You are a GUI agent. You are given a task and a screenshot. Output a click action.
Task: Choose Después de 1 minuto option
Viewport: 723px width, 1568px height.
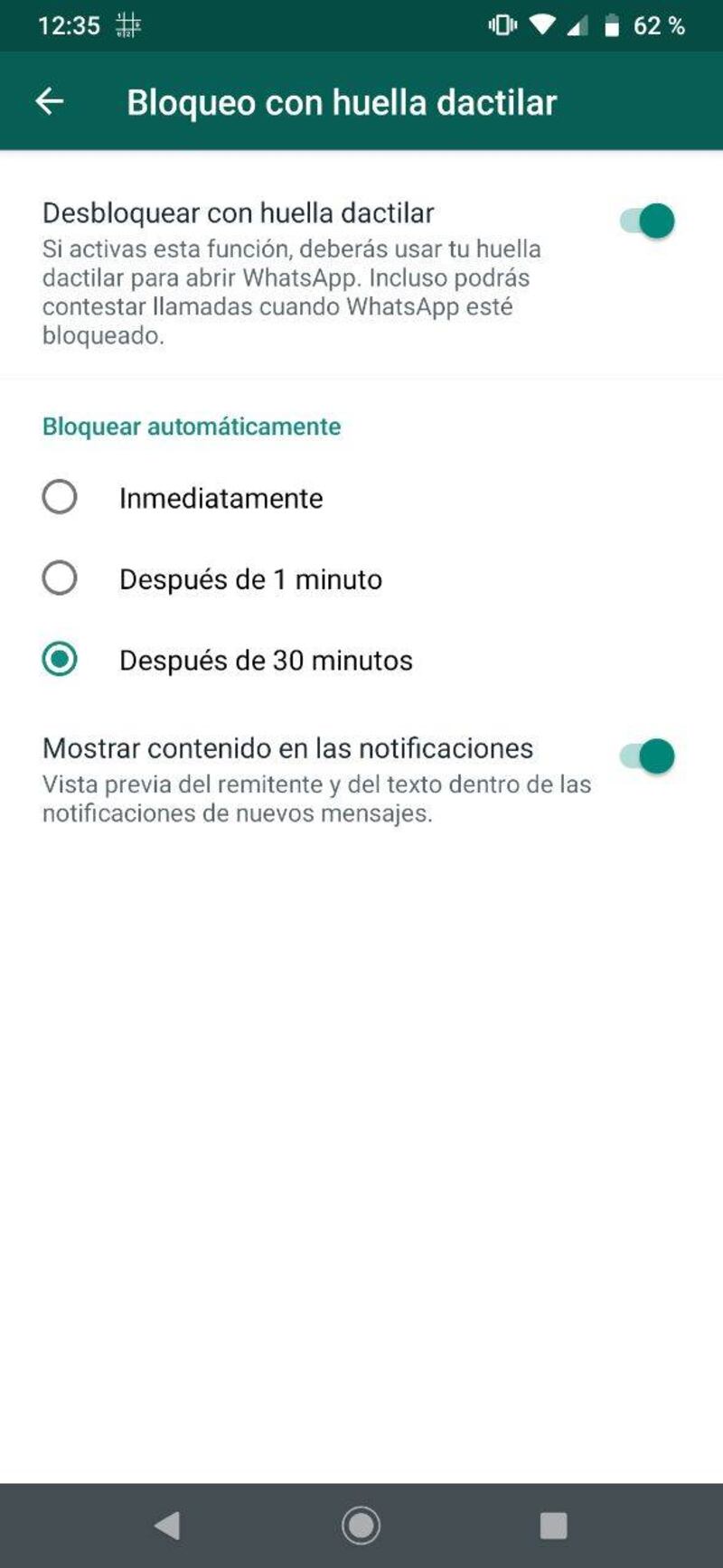coord(60,578)
